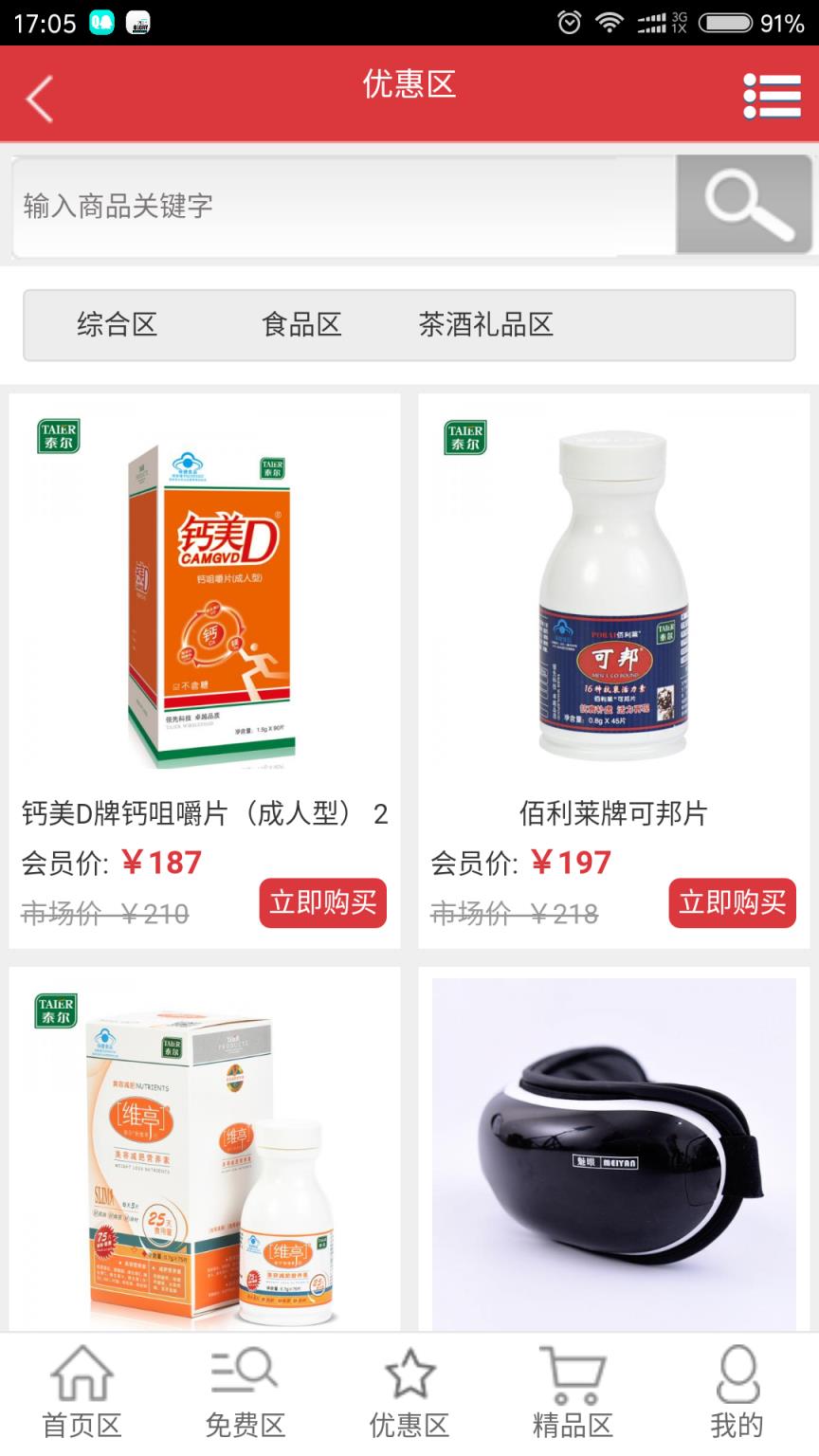Tap the back arrow in the header

38,94
